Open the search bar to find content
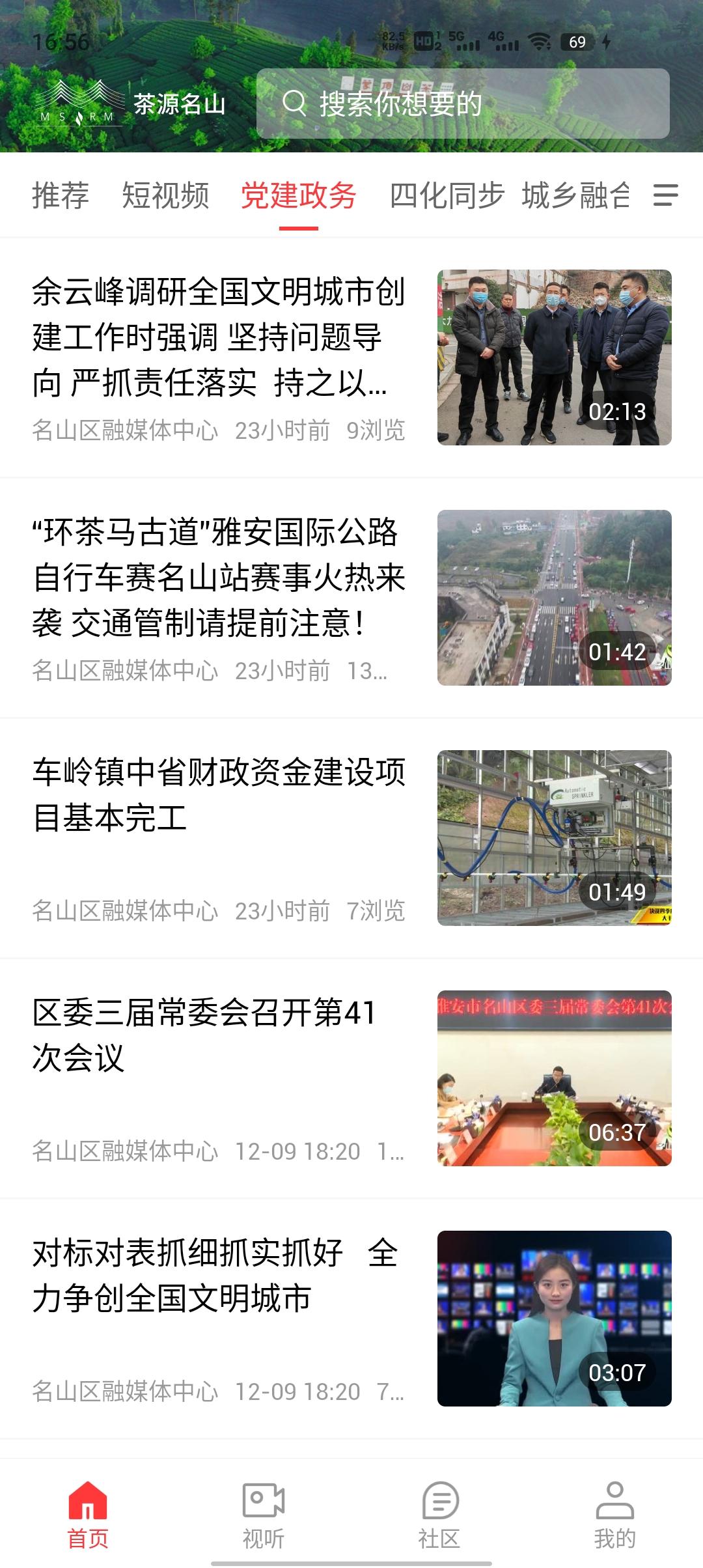This screenshot has width=703, height=1568. tap(462, 104)
